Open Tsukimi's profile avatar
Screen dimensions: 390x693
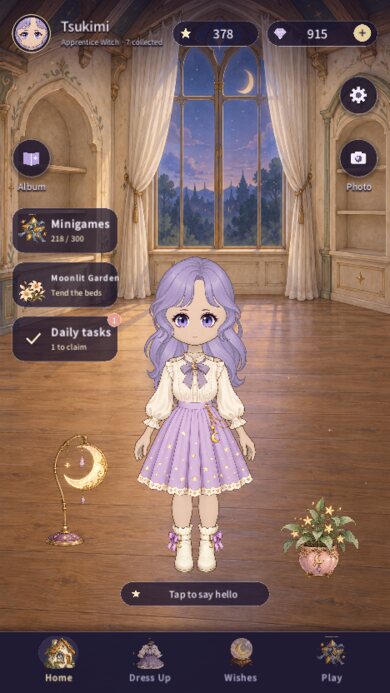(31, 33)
